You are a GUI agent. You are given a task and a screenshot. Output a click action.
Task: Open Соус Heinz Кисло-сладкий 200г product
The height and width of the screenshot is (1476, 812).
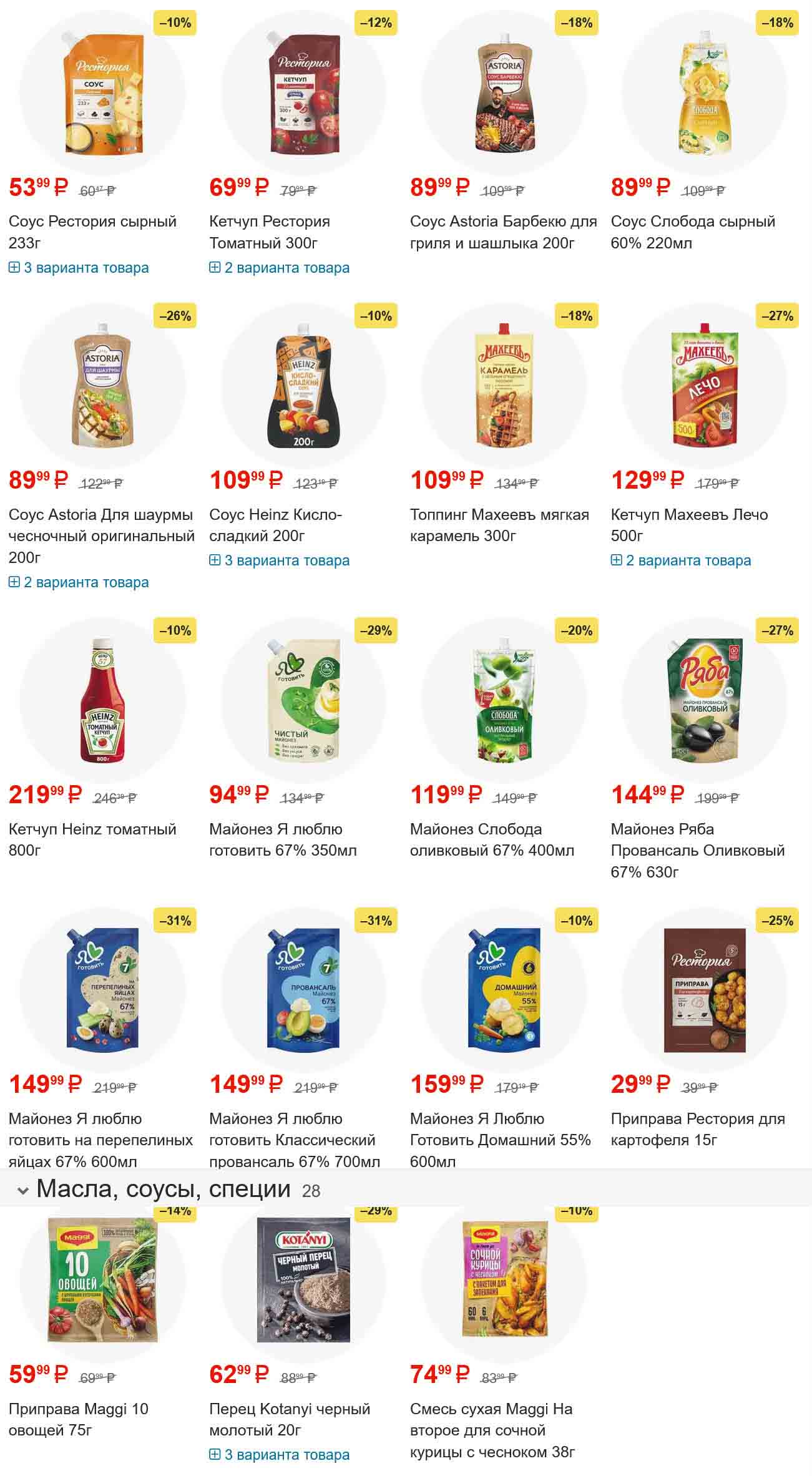(275, 525)
